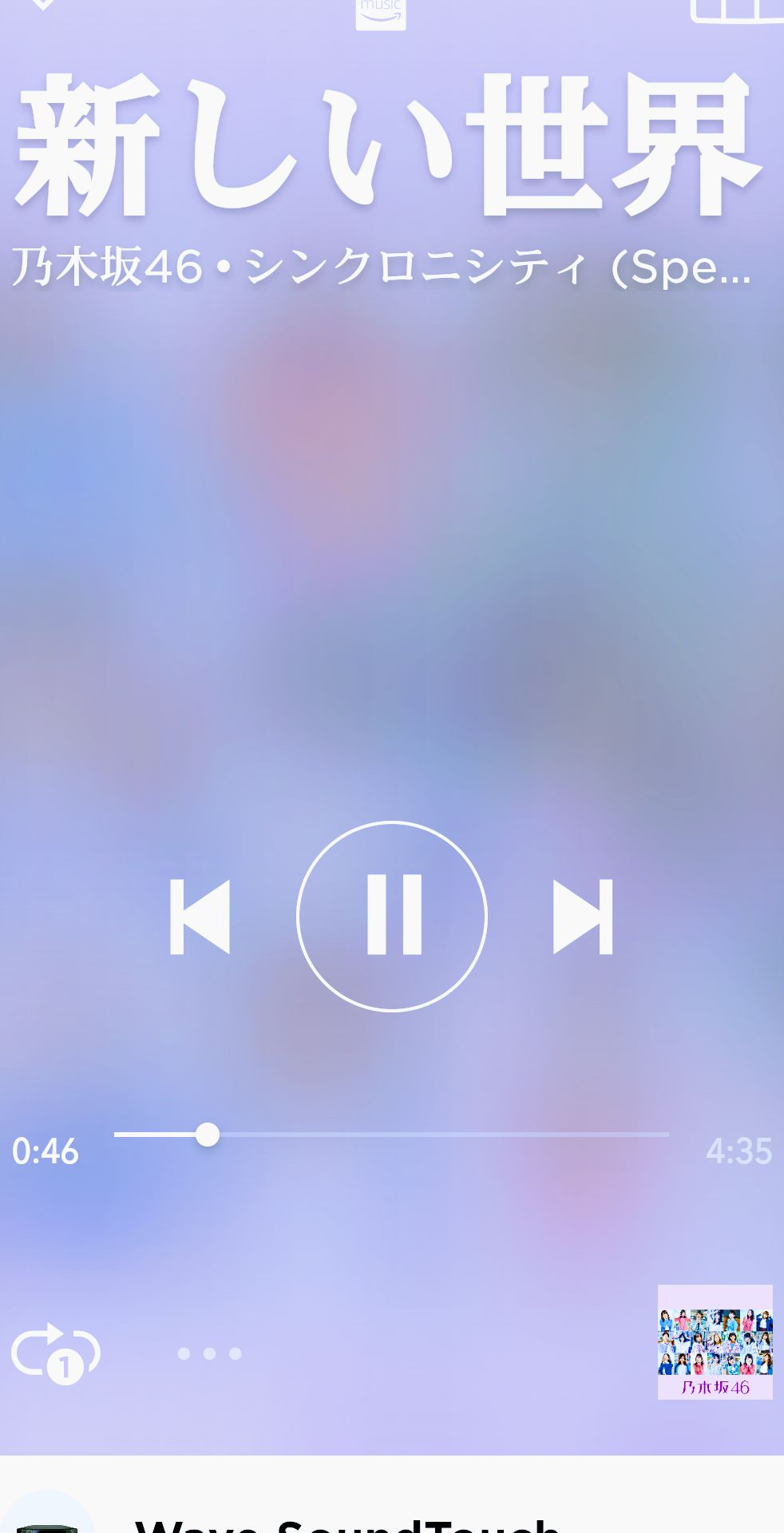
Task: Open the three-dot more options menu
Action: click(209, 1353)
